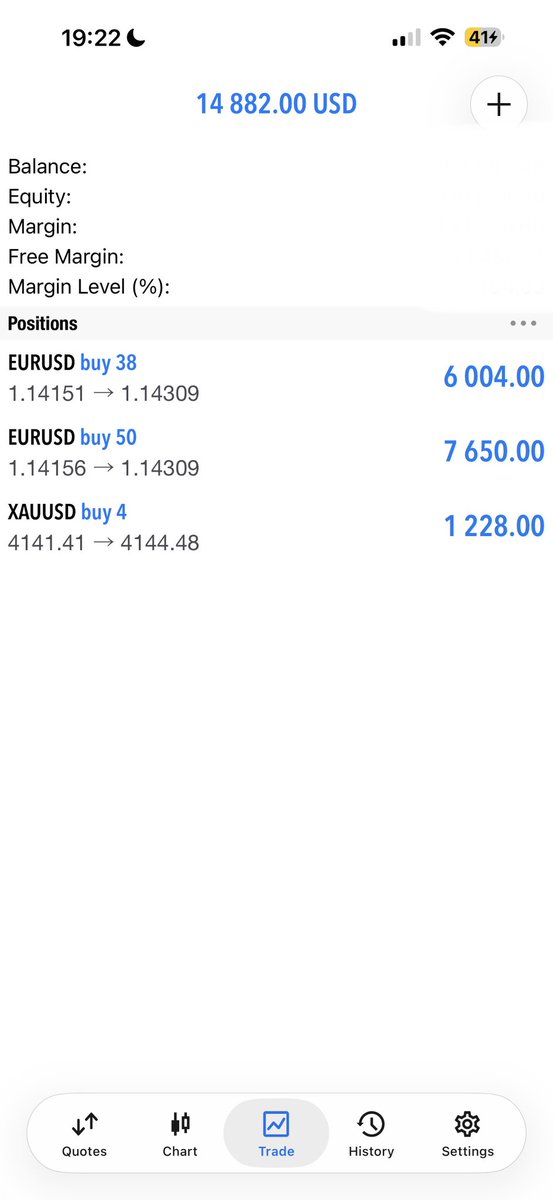Open the Settings tab
This screenshot has height=1200, width=553.
(x=468, y=1134)
